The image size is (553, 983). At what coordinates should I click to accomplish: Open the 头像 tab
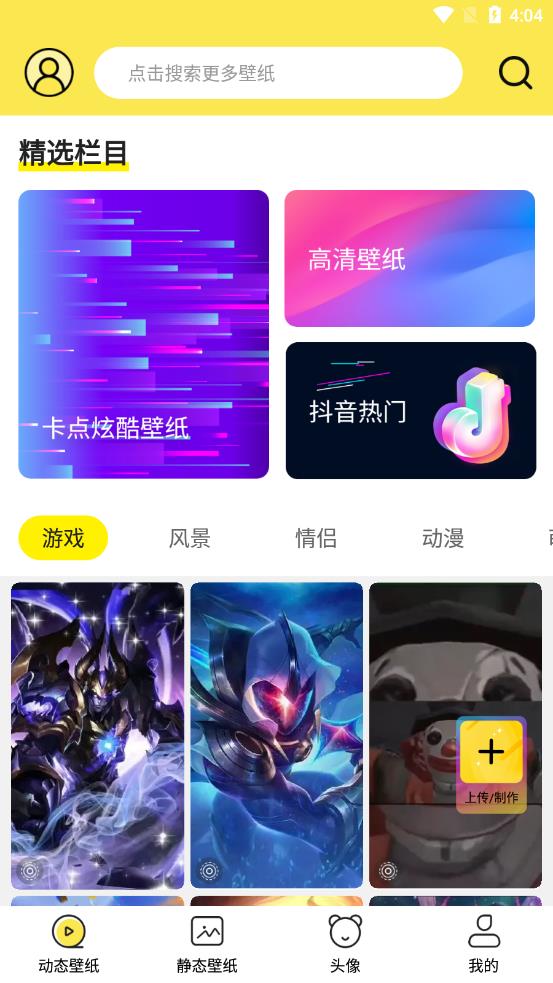coord(345,944)
